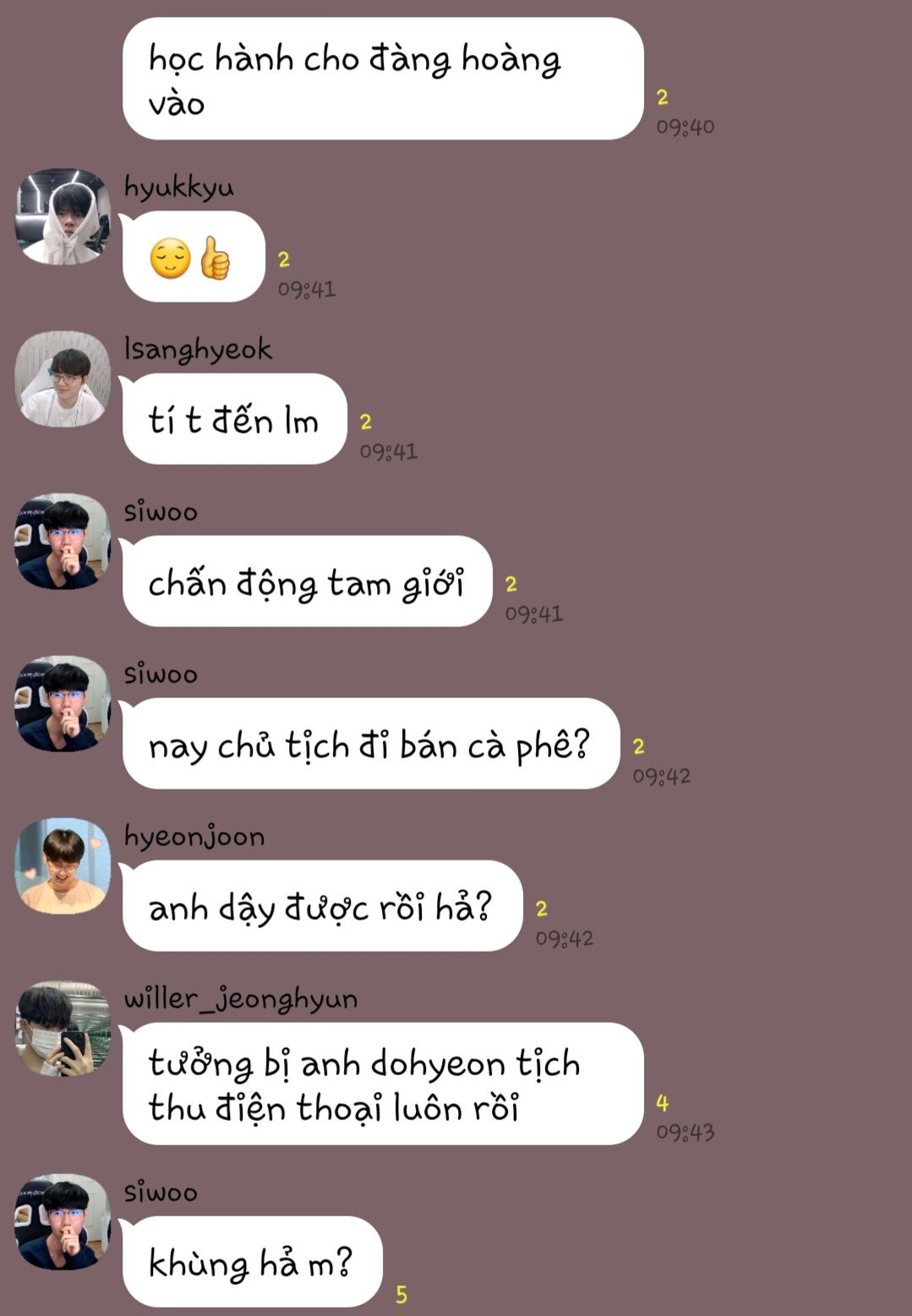The image size is (912, 1316).
Task: View lsanghyeok's profile from his avatar
Action: pos(63,379)
